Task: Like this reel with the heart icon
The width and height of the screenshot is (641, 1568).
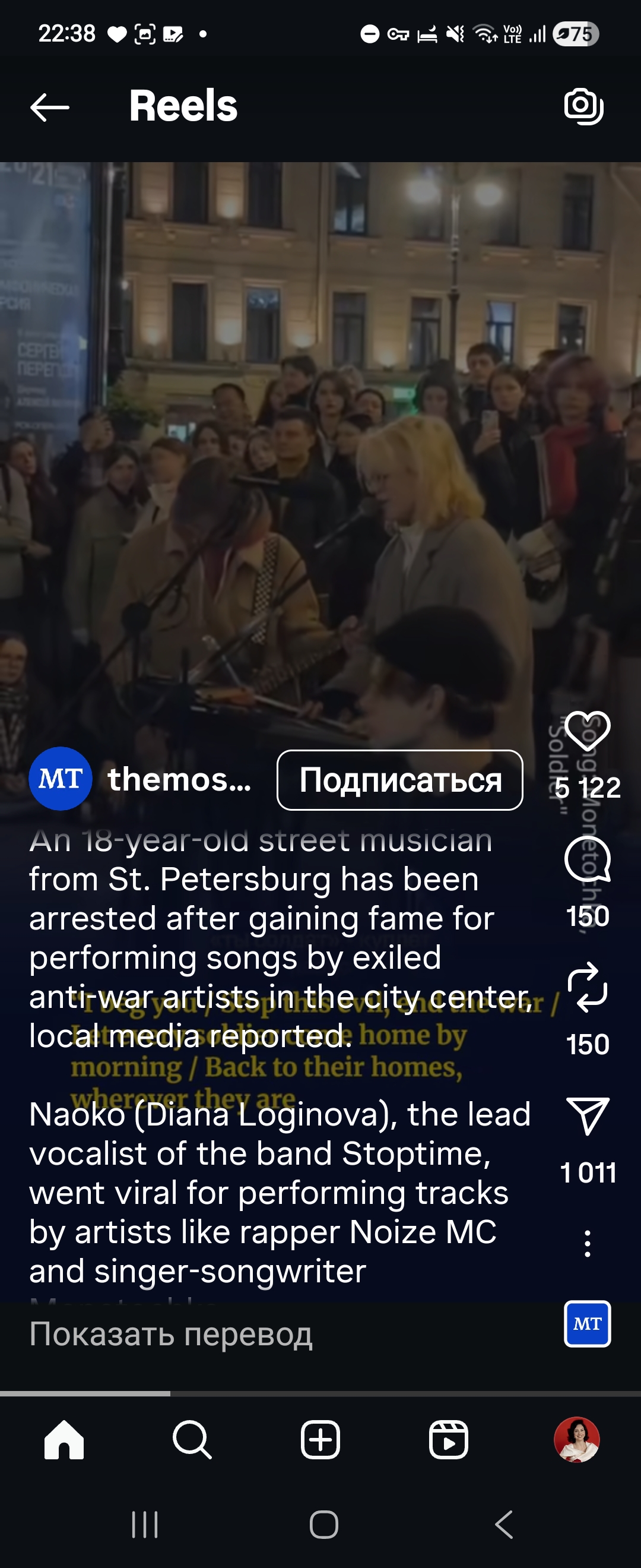Action: [587, 731]
